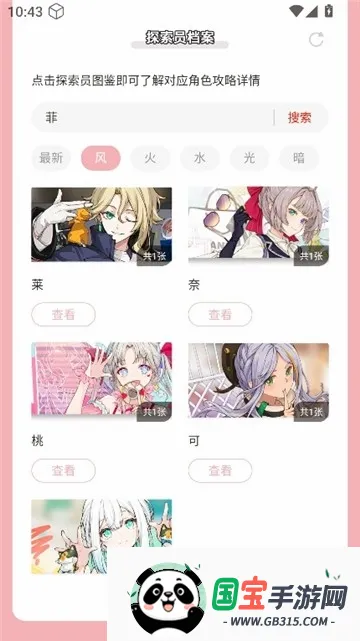Open the character card image for 莱
360x641 pixels.
(x=102, y=224)
